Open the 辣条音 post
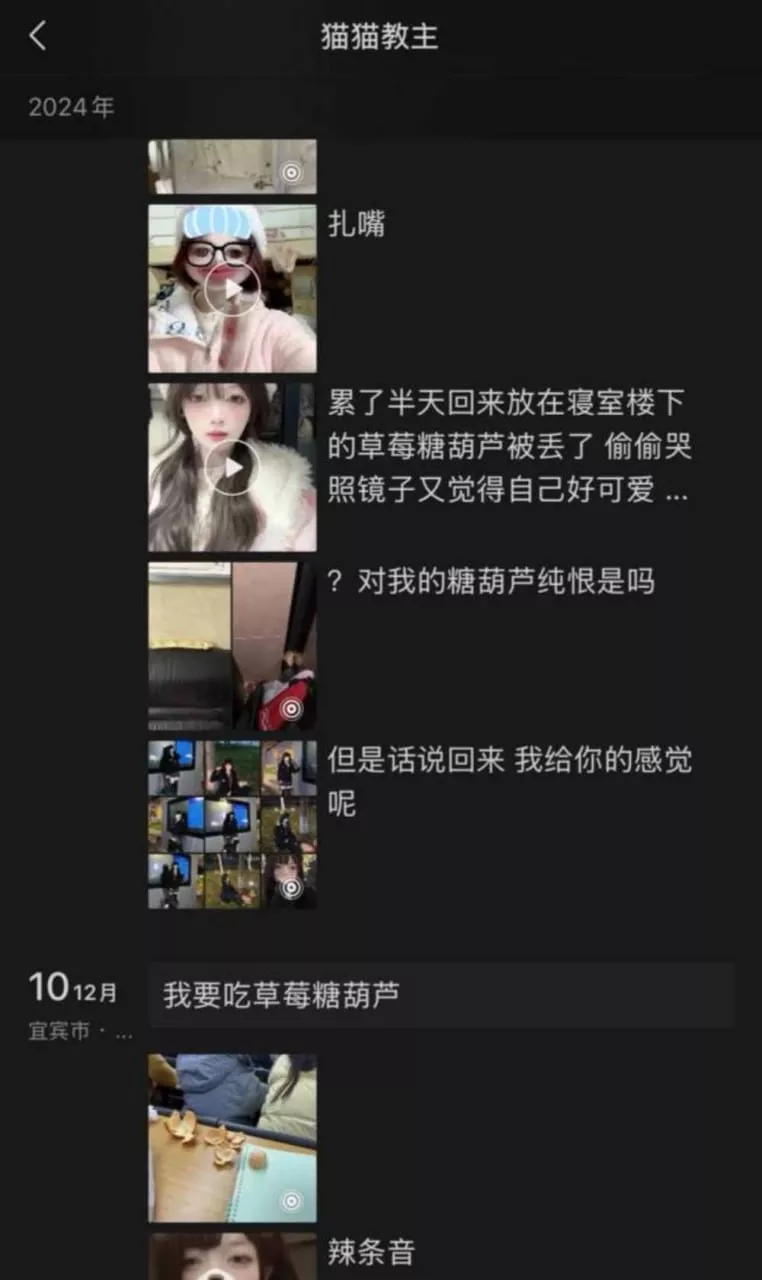Viewport: 762px width, 1280px height. click(232, 1256)
